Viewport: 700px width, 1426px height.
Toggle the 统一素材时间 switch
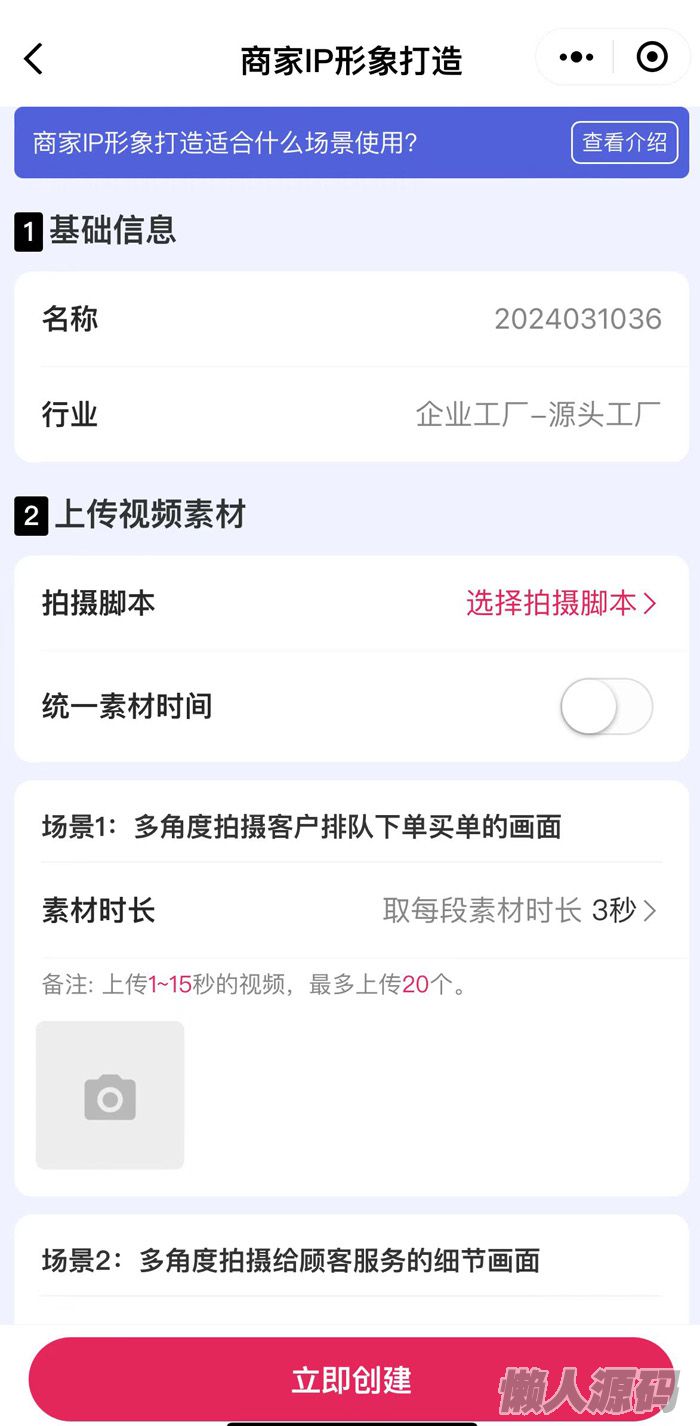tap(606, 707)
